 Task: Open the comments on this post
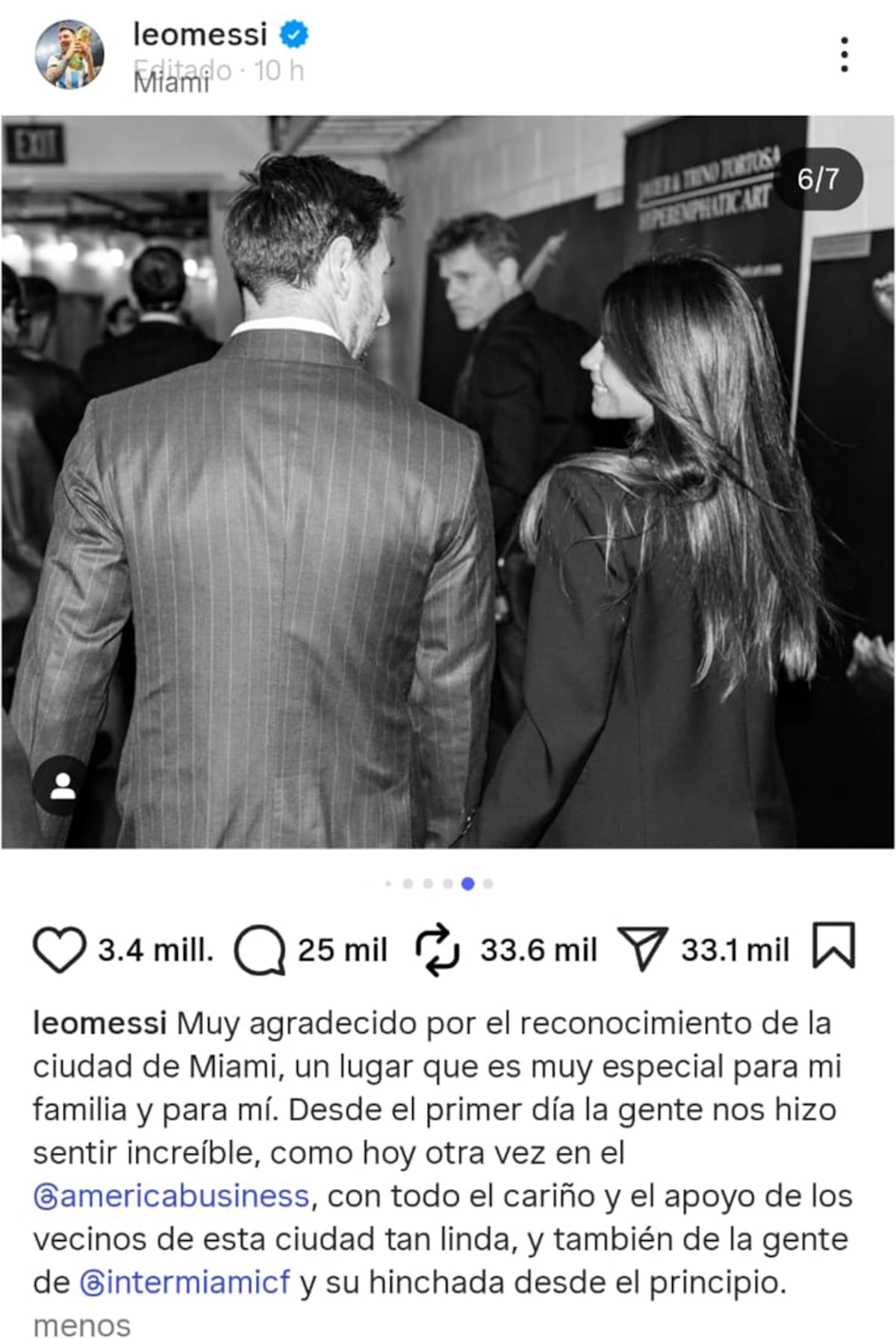point(260,950)
